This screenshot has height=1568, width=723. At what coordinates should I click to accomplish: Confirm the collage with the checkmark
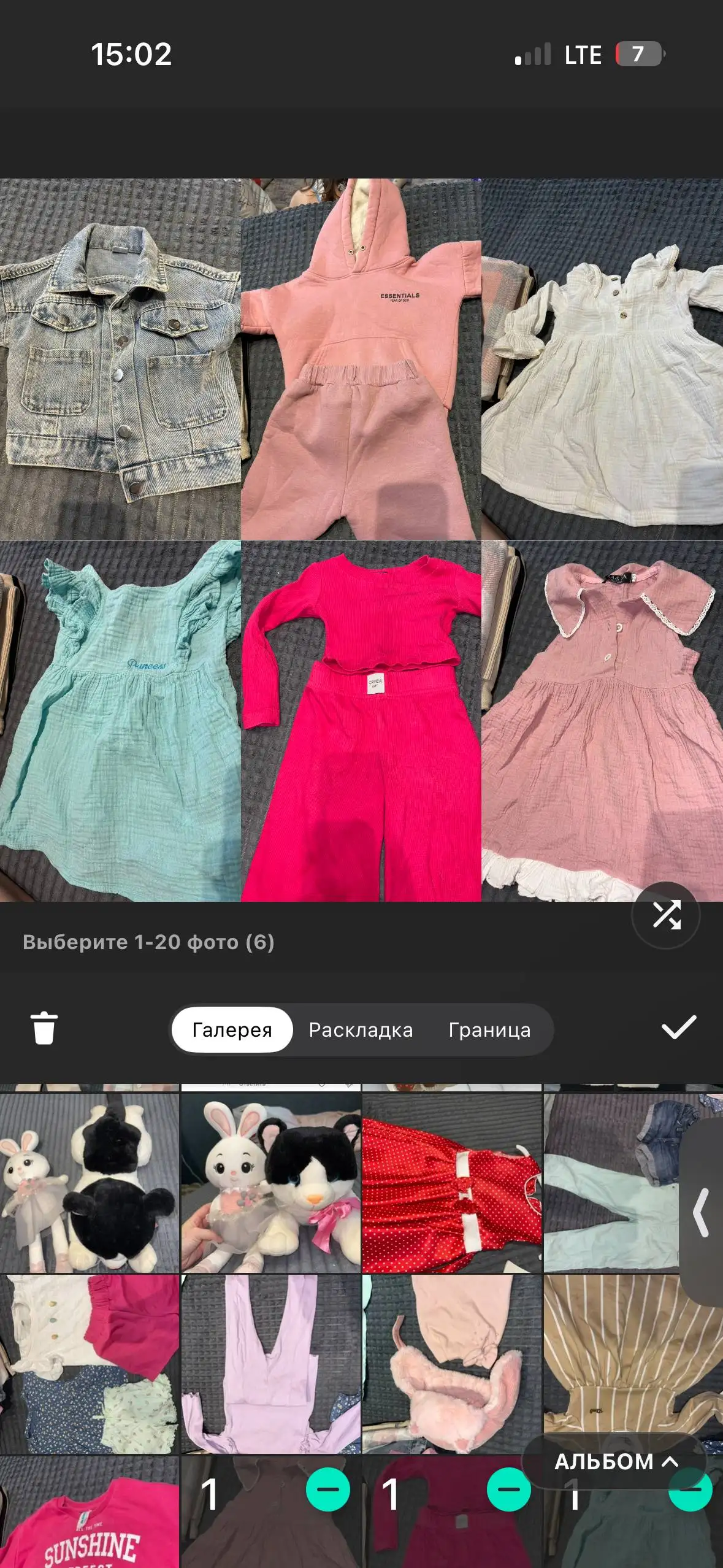[x=678, y=1028]
